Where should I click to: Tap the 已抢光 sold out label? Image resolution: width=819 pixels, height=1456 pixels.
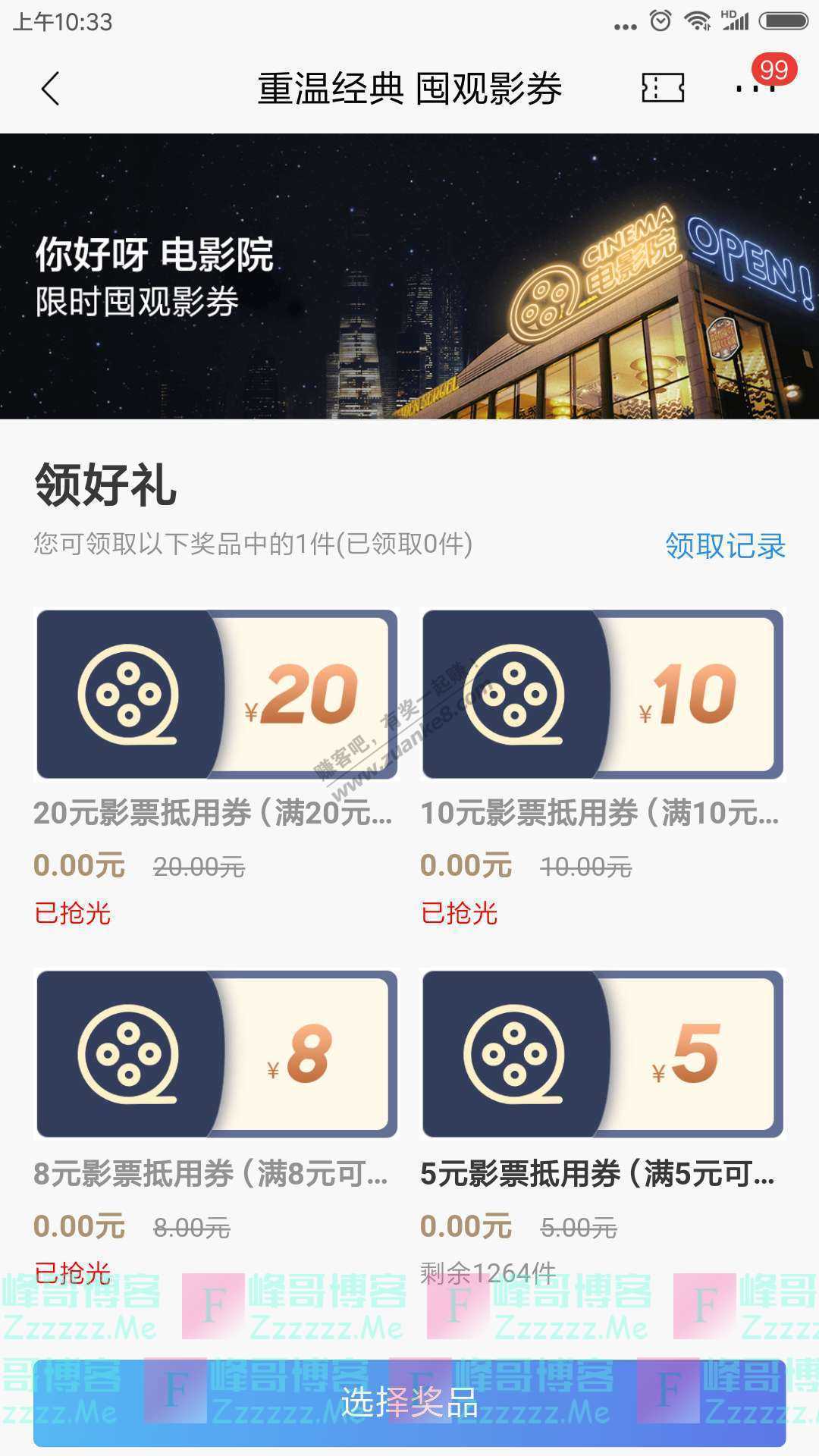point(72,916)
